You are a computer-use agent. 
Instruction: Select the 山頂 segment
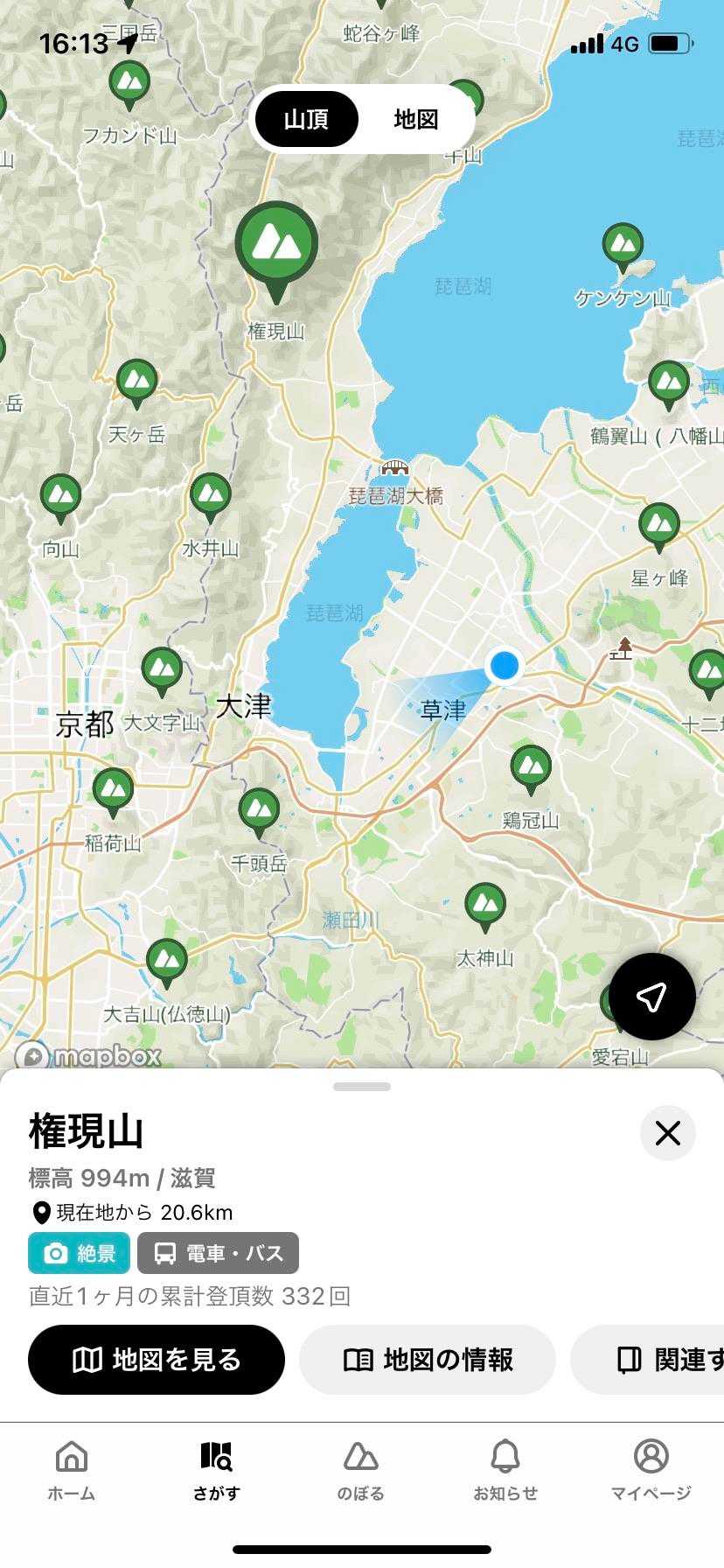click(x=306, y=119)
